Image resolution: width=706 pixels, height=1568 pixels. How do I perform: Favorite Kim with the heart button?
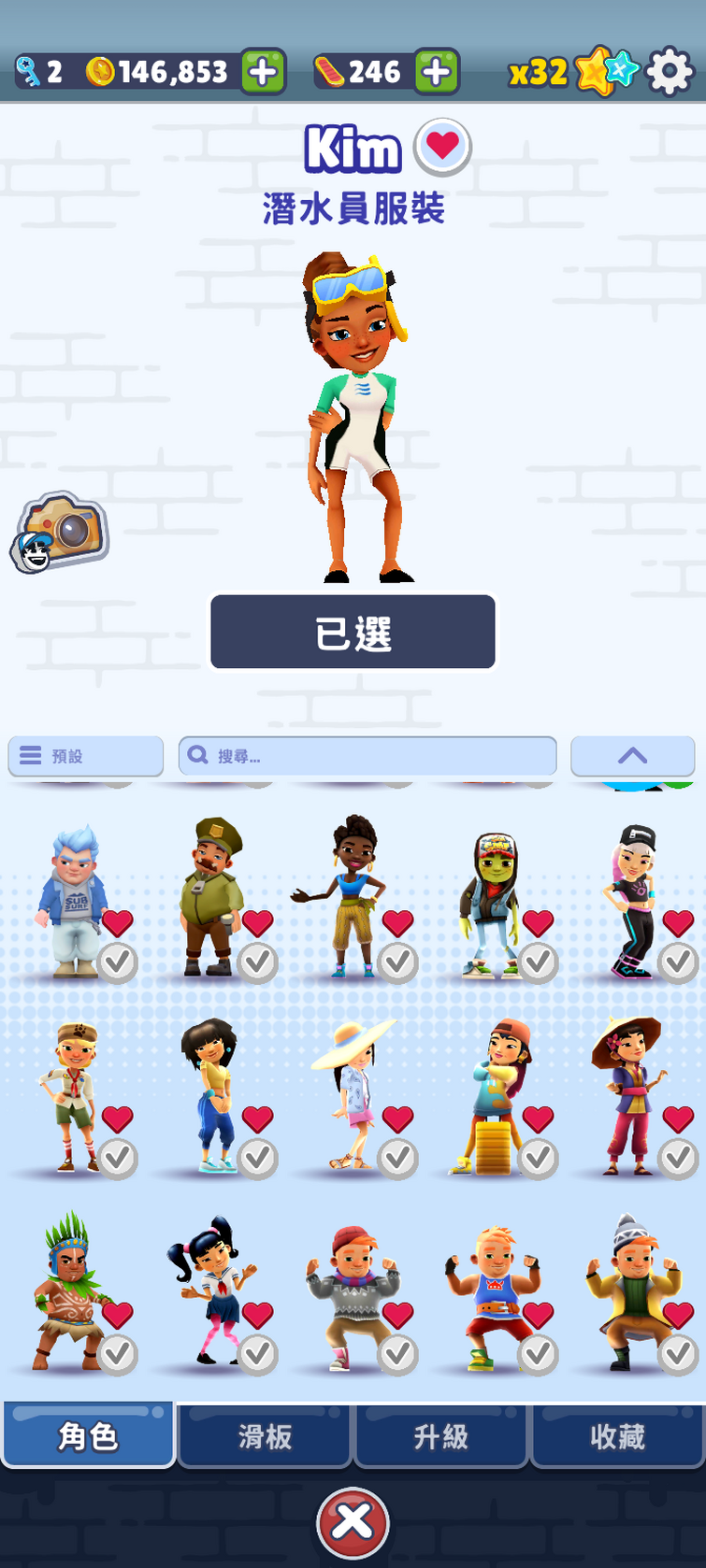[x=442, y=147]
